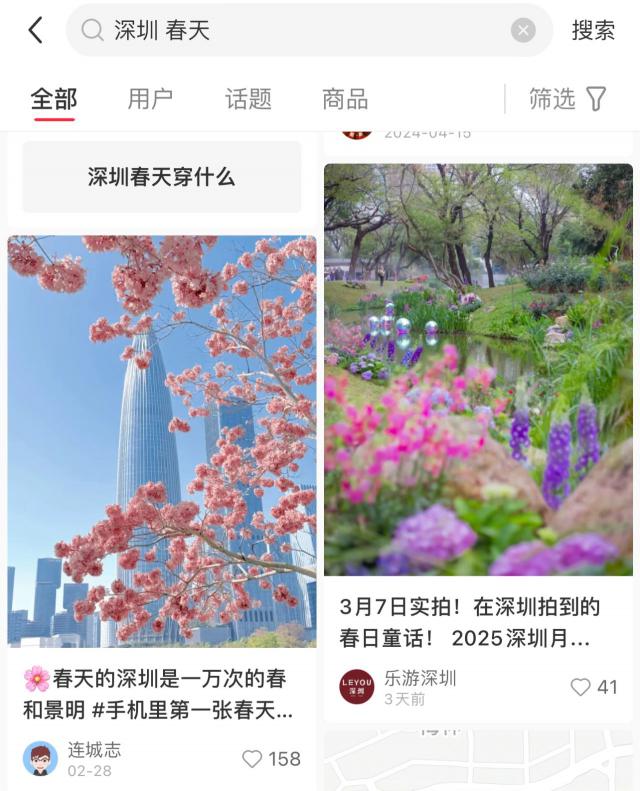Open the cherry blossom skyscraper post
The height and width of the screenshot is (791, 640).
tap(162, 441)
